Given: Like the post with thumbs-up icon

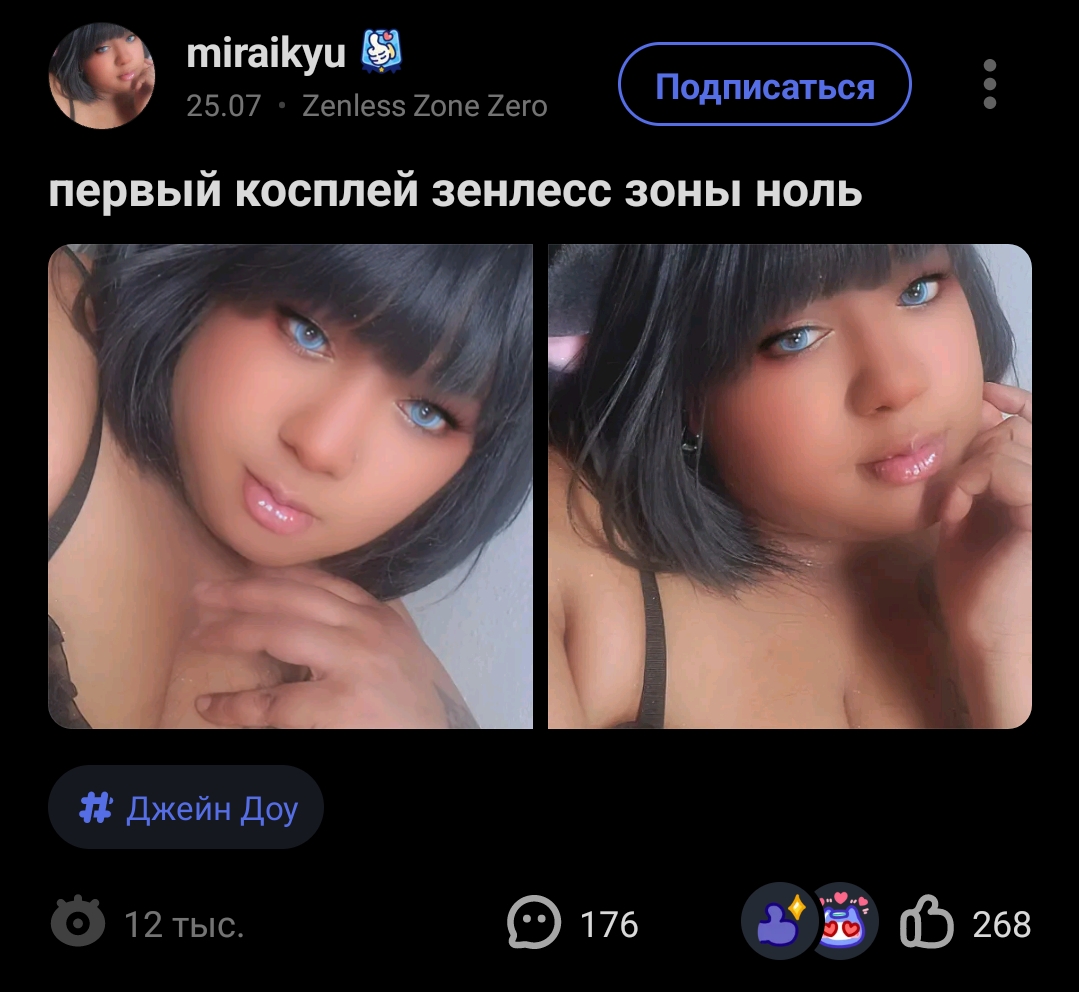Looking at the screenshot, I should tap(926, 923).
